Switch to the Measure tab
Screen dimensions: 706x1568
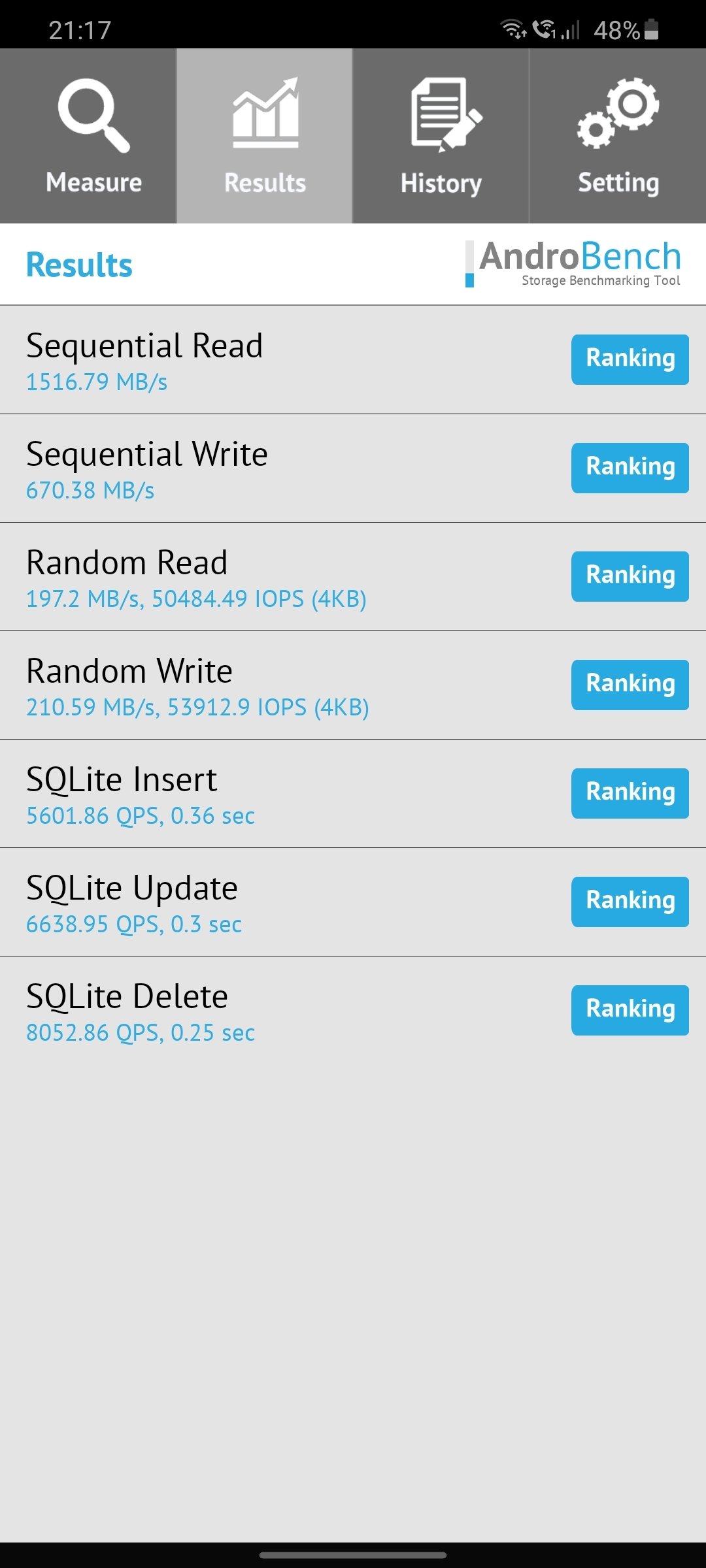click(x=88, y=136)
